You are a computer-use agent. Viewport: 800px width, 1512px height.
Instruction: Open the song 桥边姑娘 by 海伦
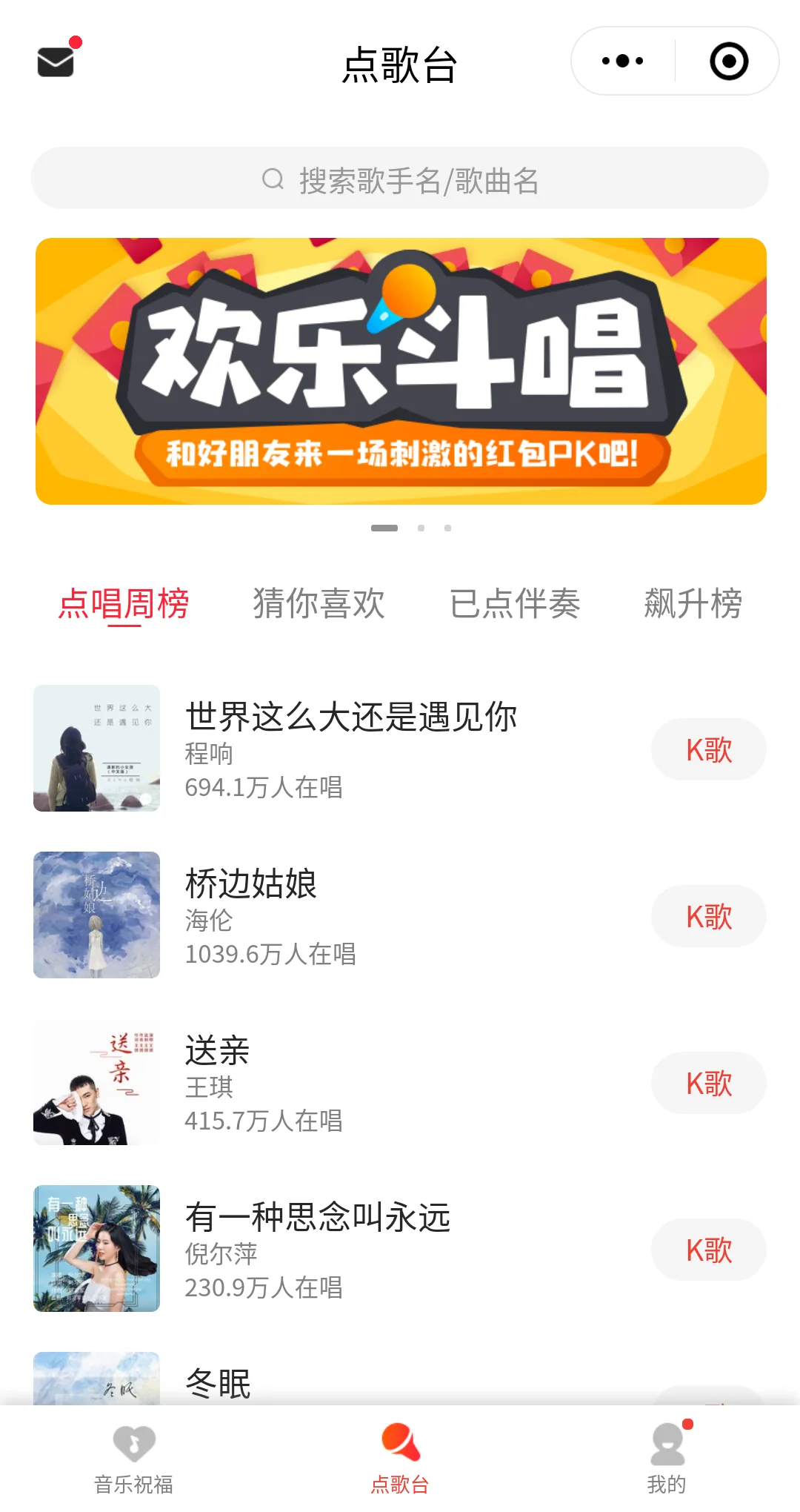(x=252, y=883)
